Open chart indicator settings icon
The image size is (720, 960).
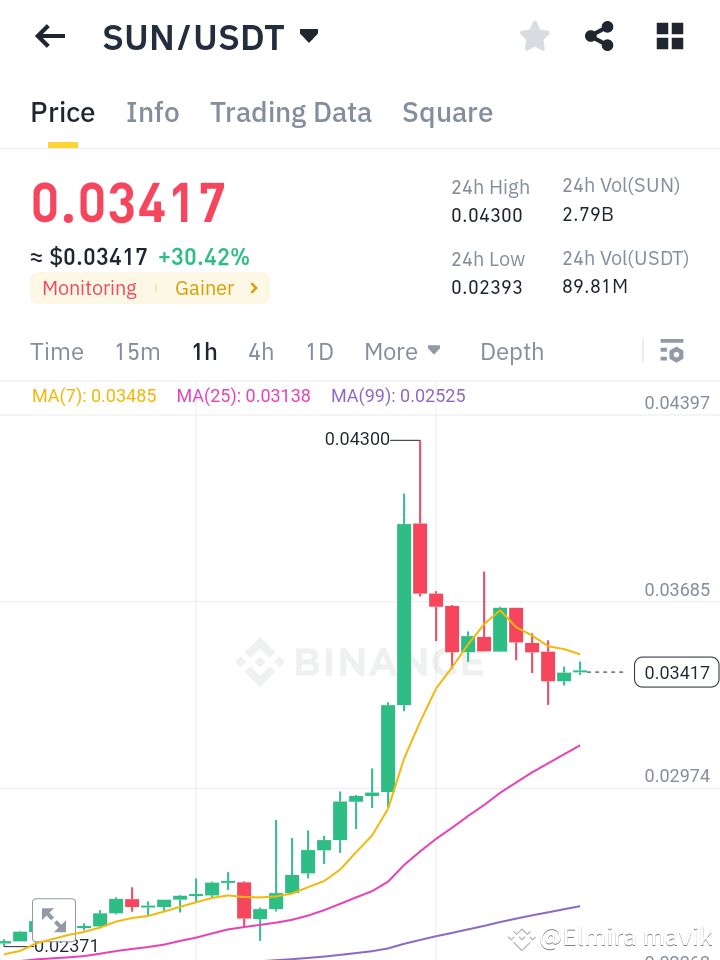pos(671,351)
